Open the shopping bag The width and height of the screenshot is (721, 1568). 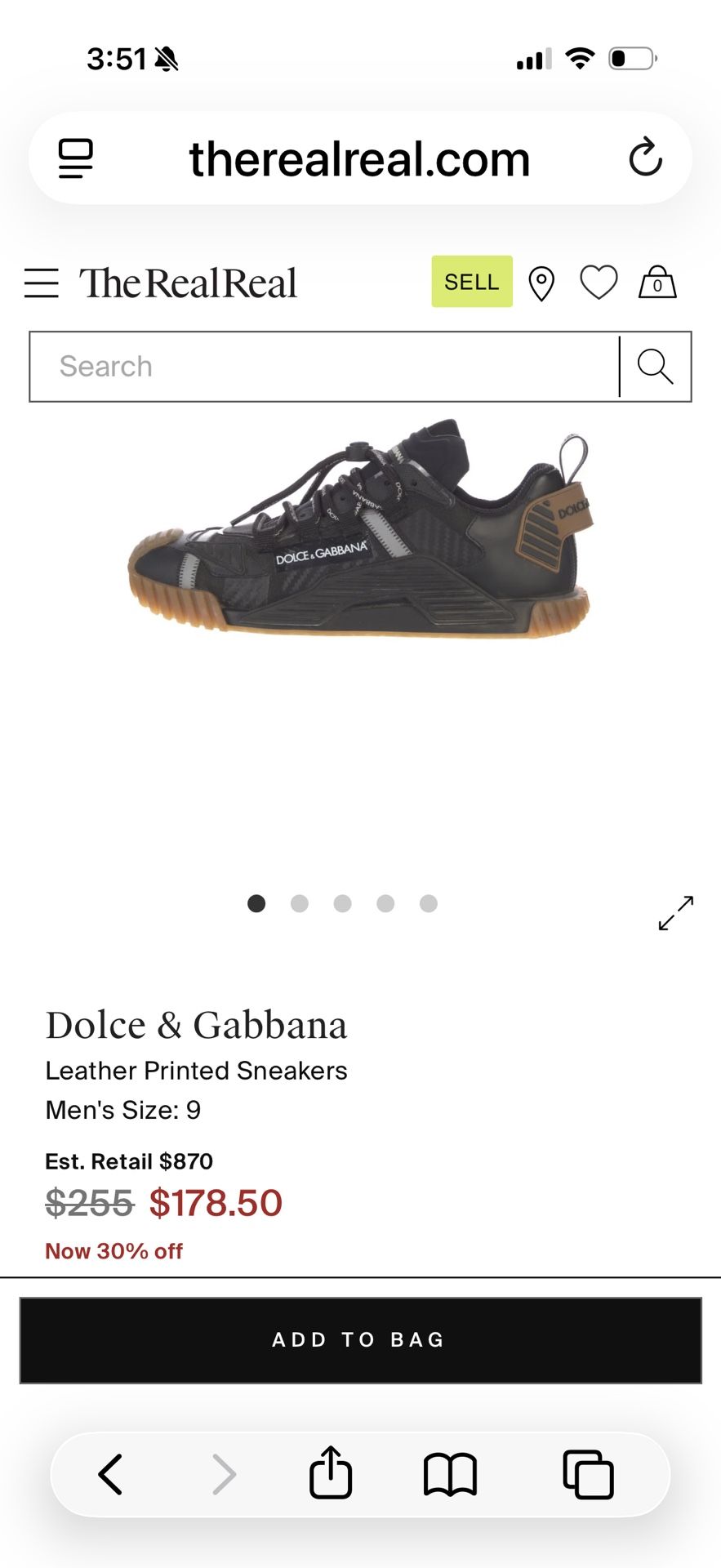tap(657, 283)
